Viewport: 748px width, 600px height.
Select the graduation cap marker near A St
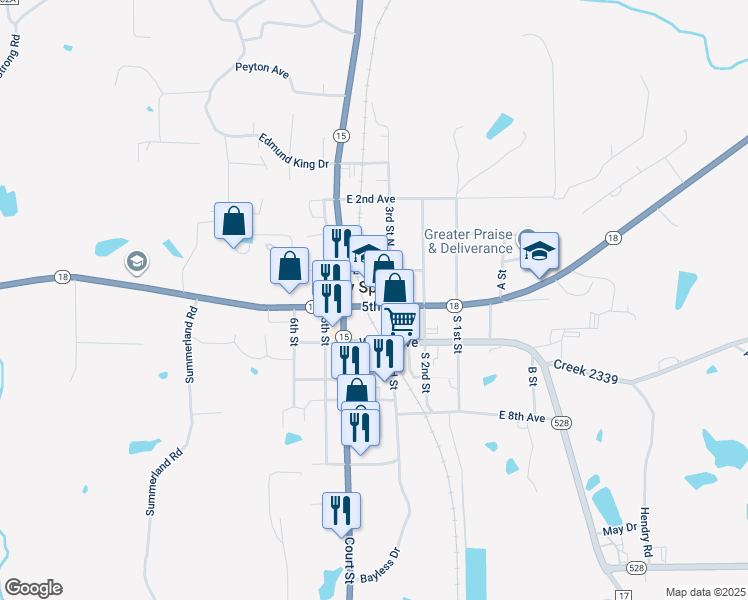[539, 251]
